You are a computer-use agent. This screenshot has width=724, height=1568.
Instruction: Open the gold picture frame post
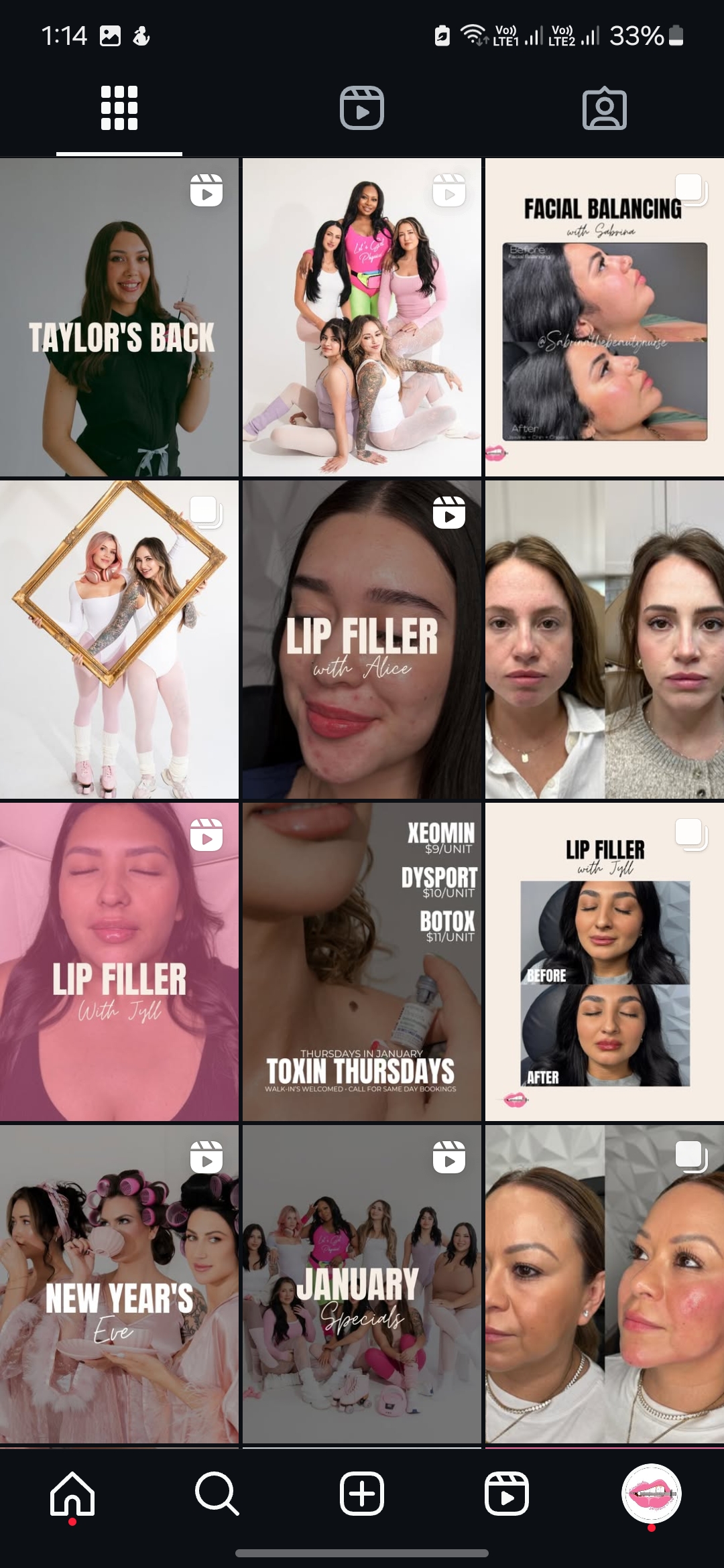coord(119,640)
